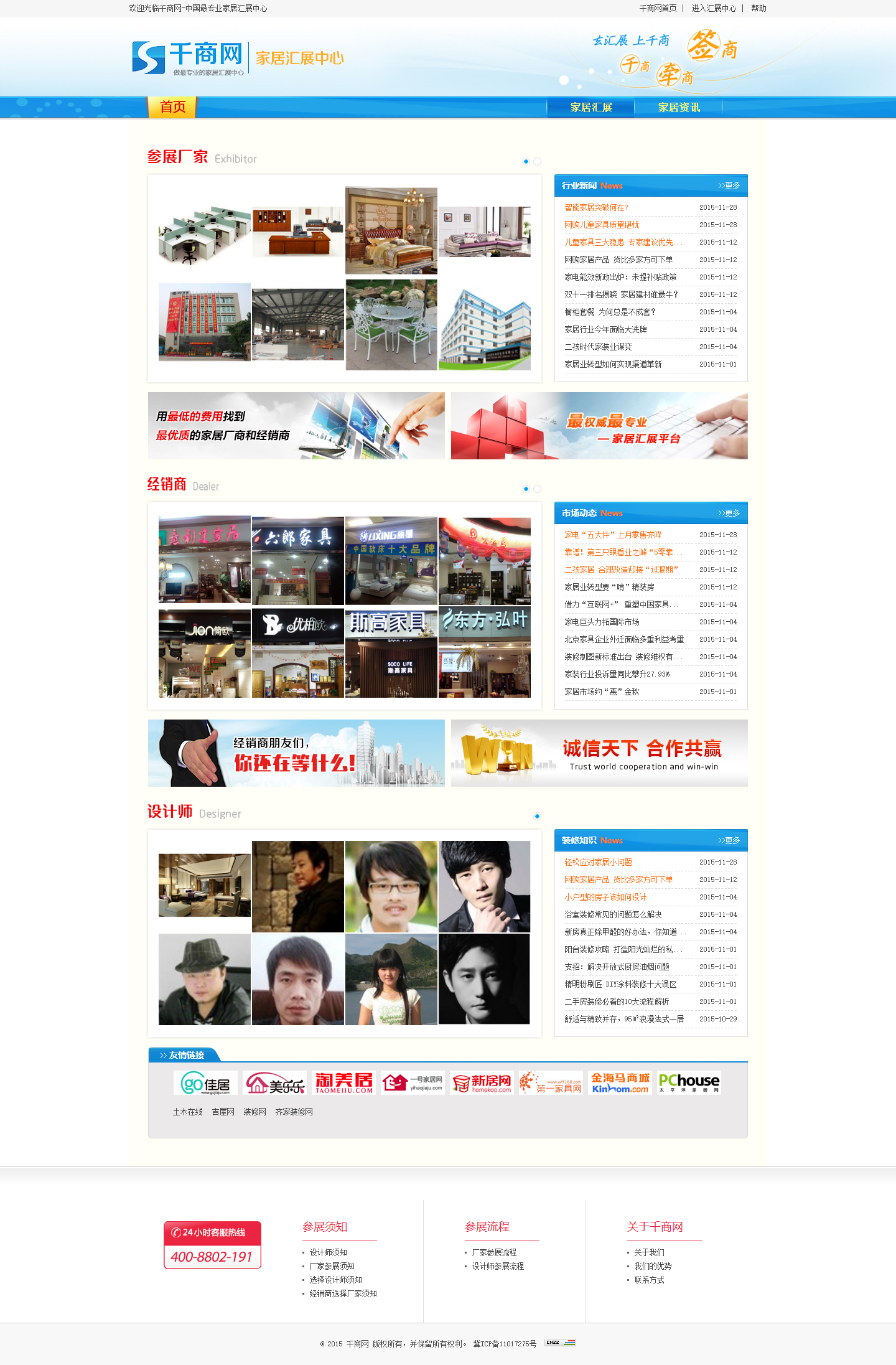Visit the PChouse friendly link
The height and width of the screenshot is (1365, 896).
pos(689,1083)
